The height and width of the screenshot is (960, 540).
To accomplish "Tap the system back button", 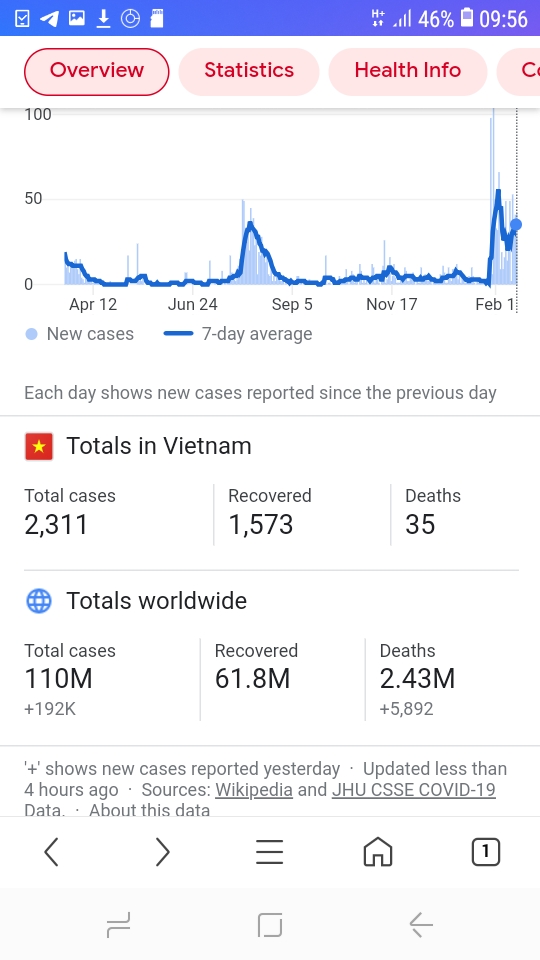I will pos(421,924).
